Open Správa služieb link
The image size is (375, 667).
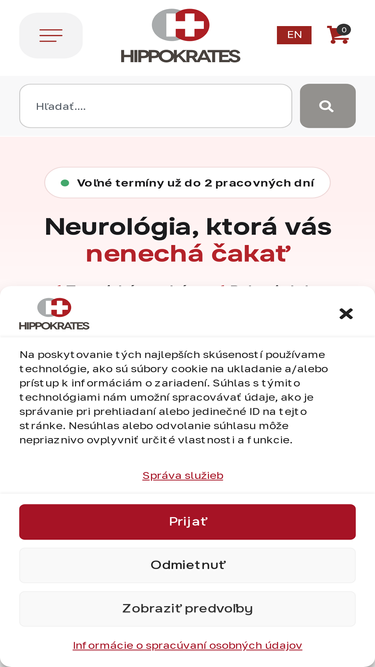(x=183, y=476)
